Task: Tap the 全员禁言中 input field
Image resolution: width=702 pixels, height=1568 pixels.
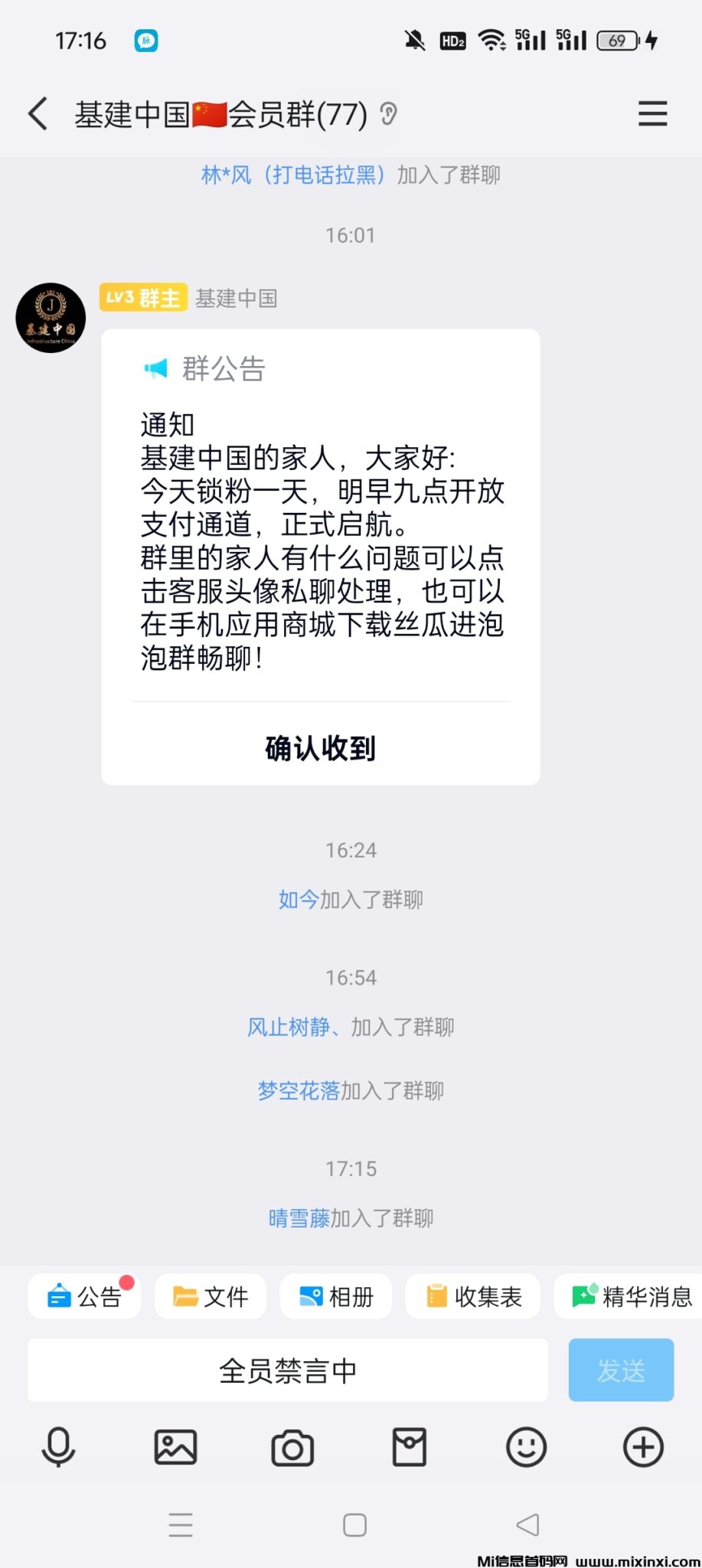Action: click(x=287, y=1370)
